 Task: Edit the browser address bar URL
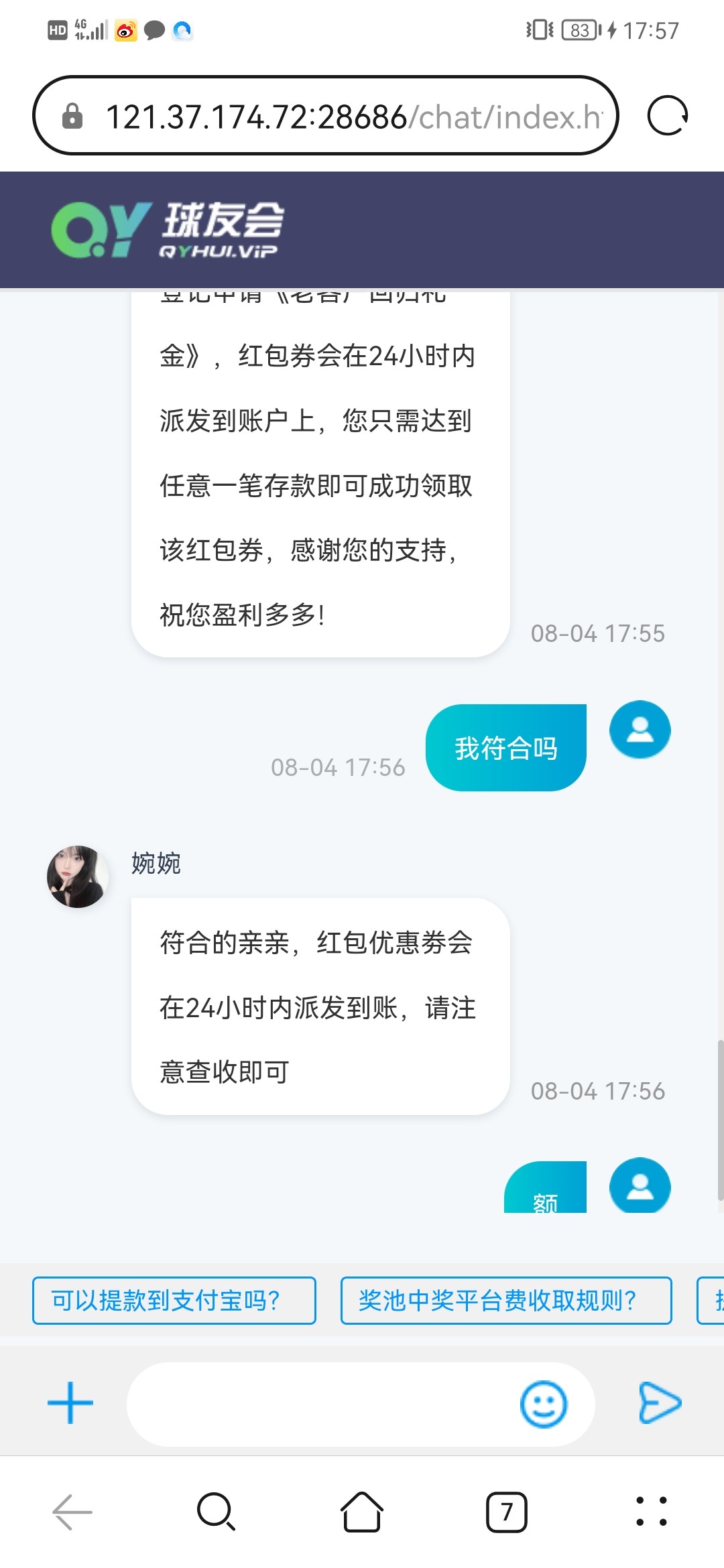click(349, 116)
